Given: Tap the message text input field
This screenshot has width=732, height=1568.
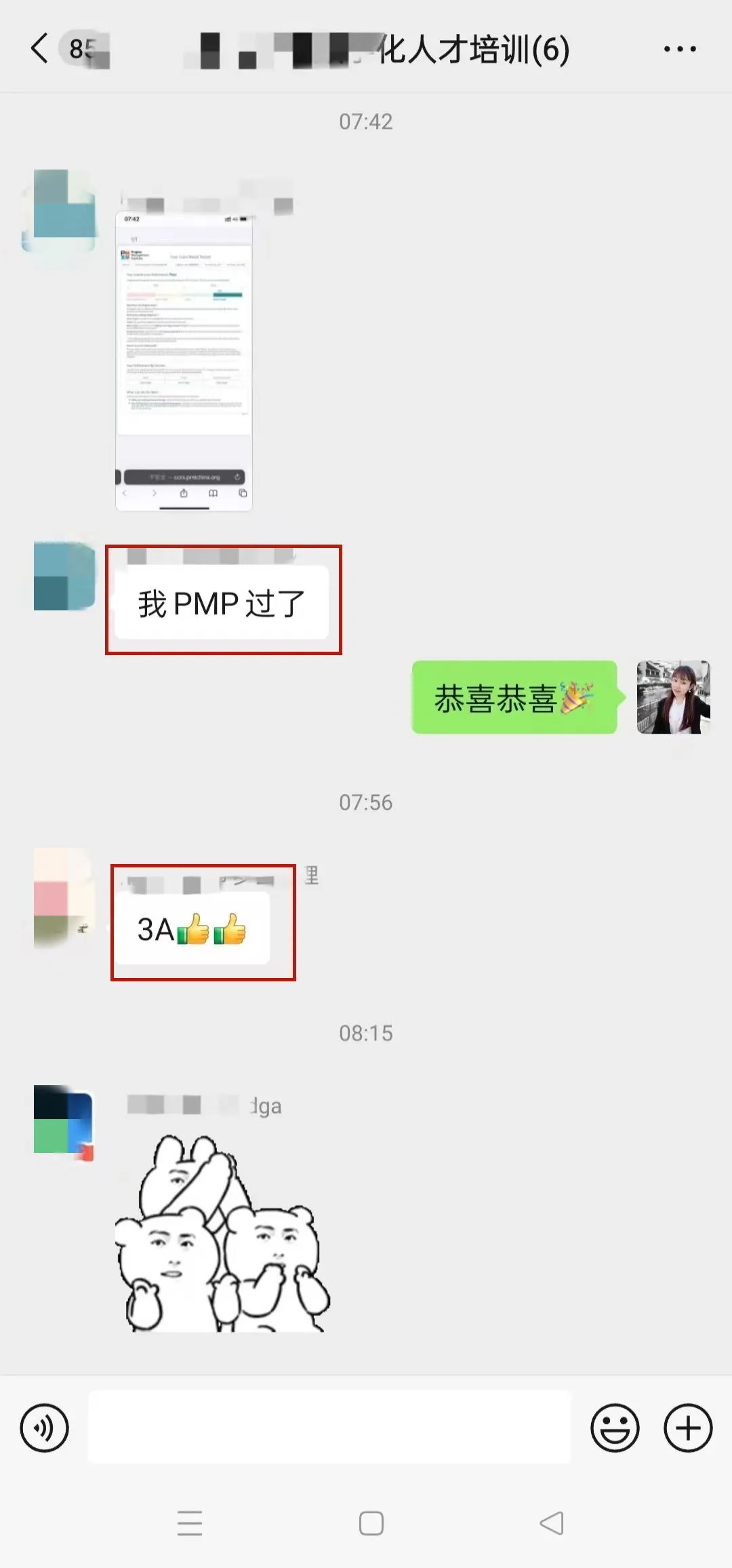Looking at the screenshot, I should click(329, 1427).
